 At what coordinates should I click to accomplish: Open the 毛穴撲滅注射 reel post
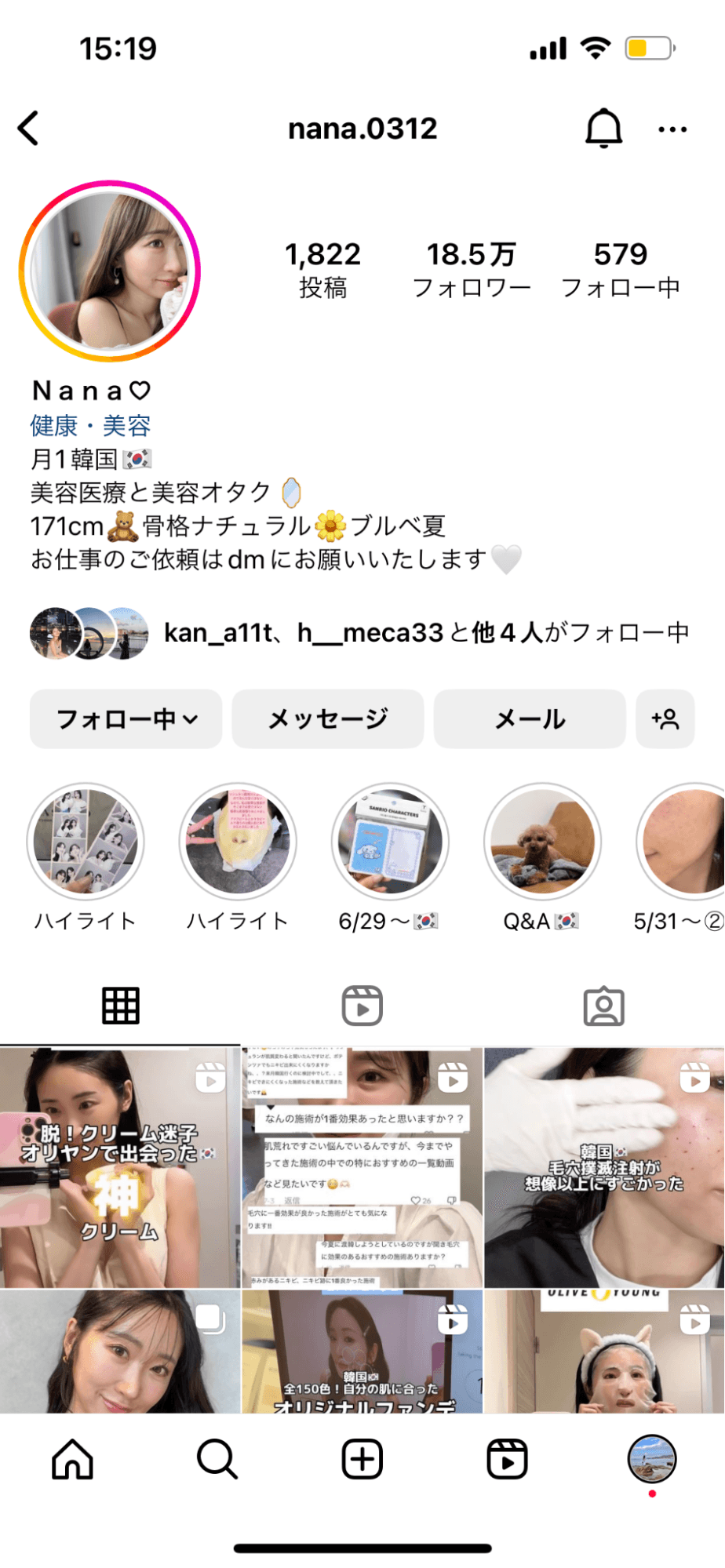tap(604, 1167)
